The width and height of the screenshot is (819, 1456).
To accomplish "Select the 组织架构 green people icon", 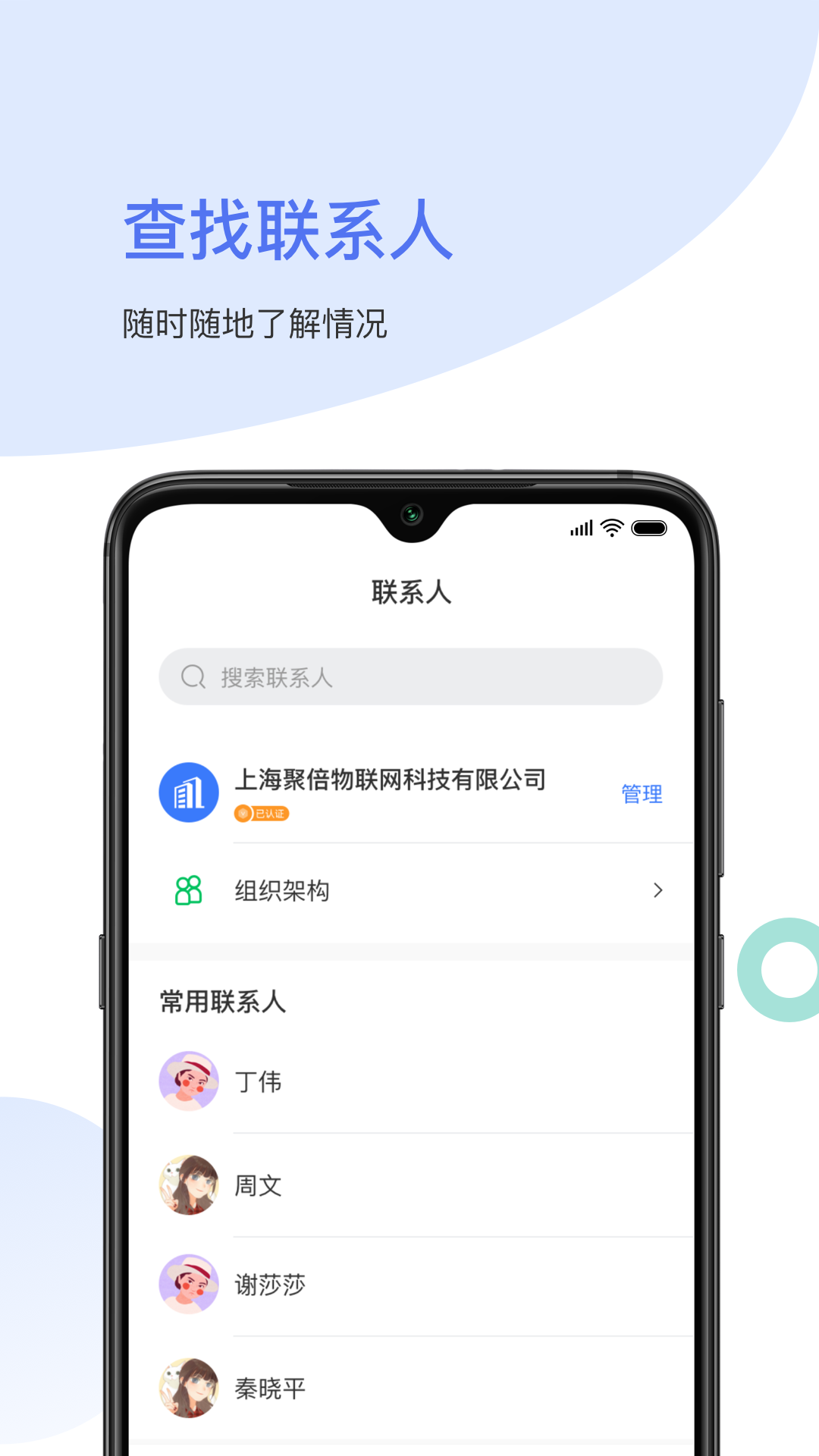I will click(x=189, y=891).
